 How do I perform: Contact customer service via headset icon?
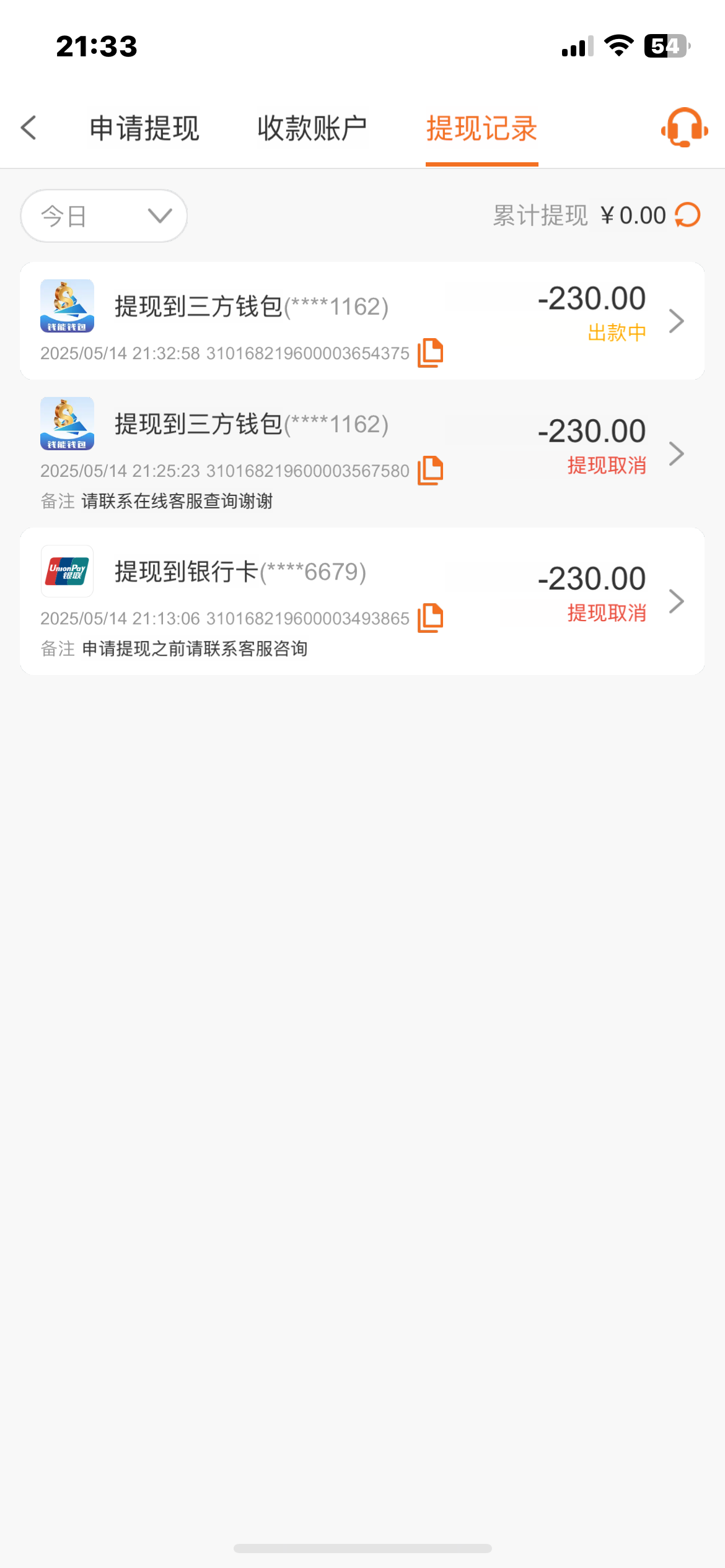684,128
